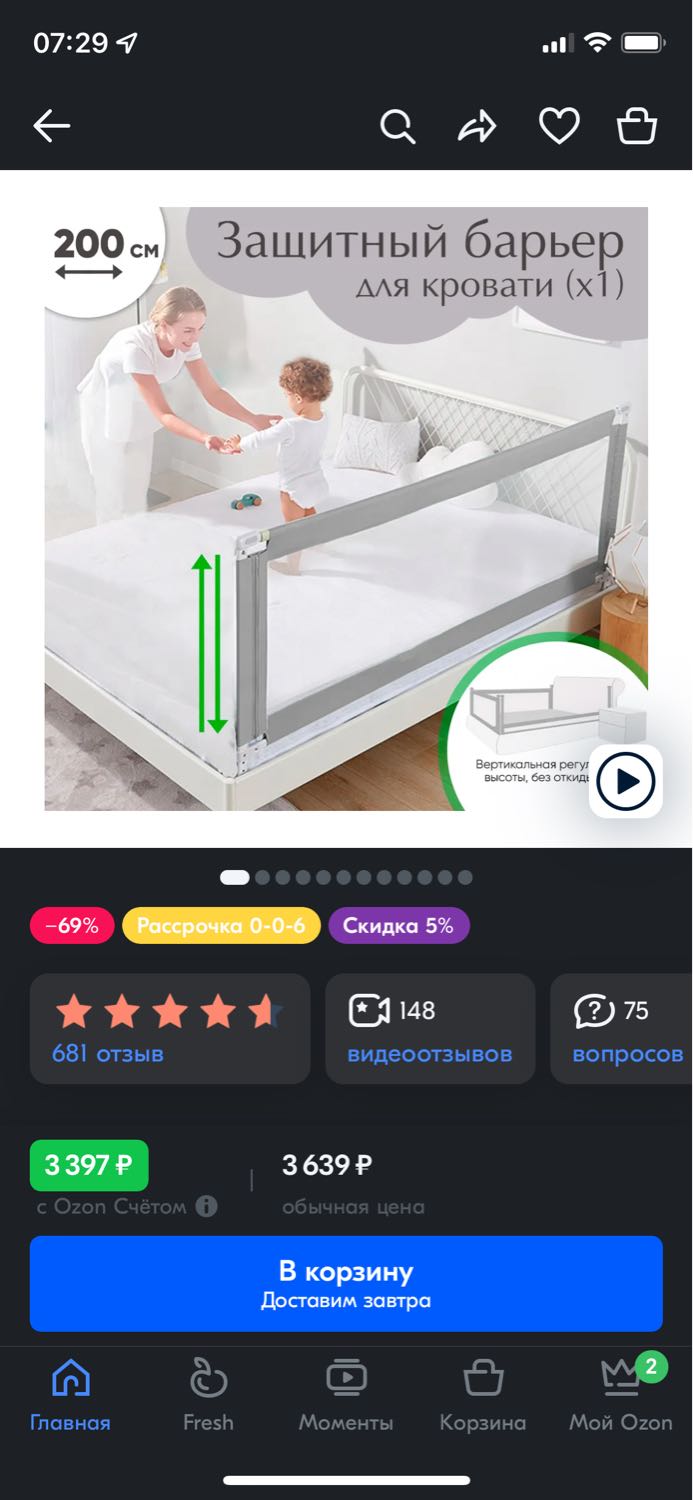Screen dimensions: 693x1500
Task: View the 148 видеоотзывов card
Action: point(430,1029)
